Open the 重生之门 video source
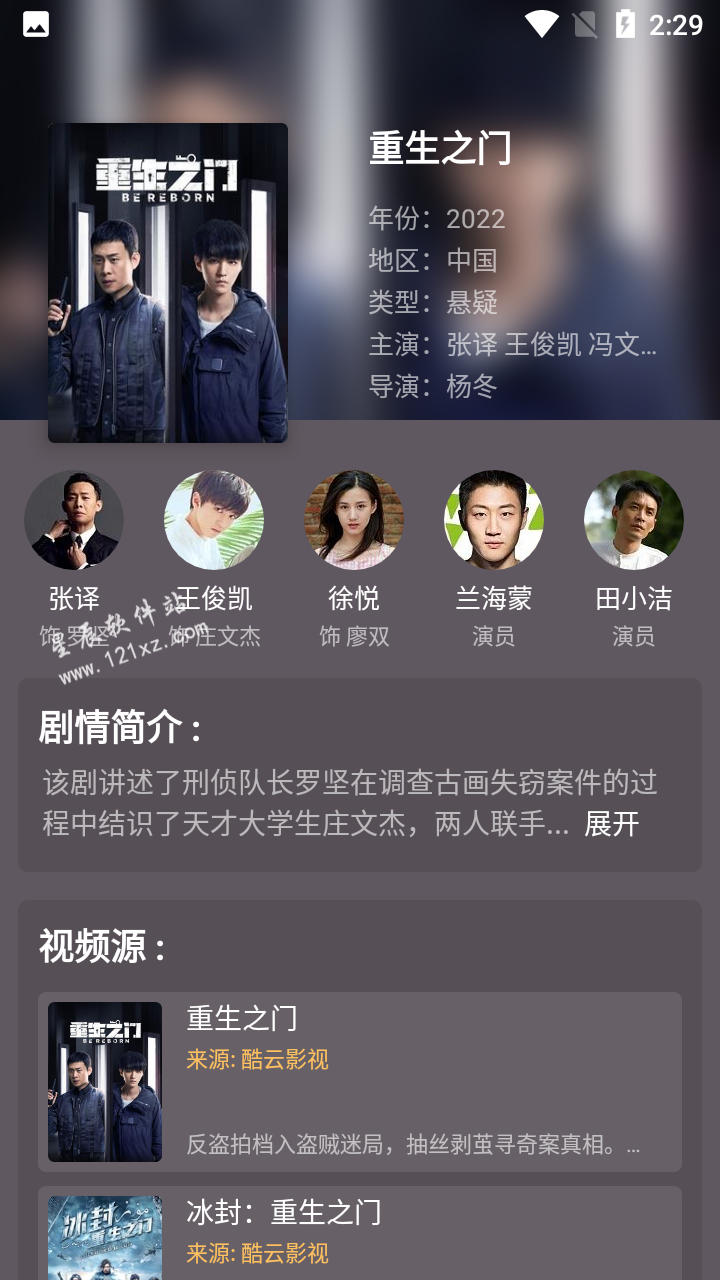This screenshot has width=720, height=1280. click(360, 1081)
